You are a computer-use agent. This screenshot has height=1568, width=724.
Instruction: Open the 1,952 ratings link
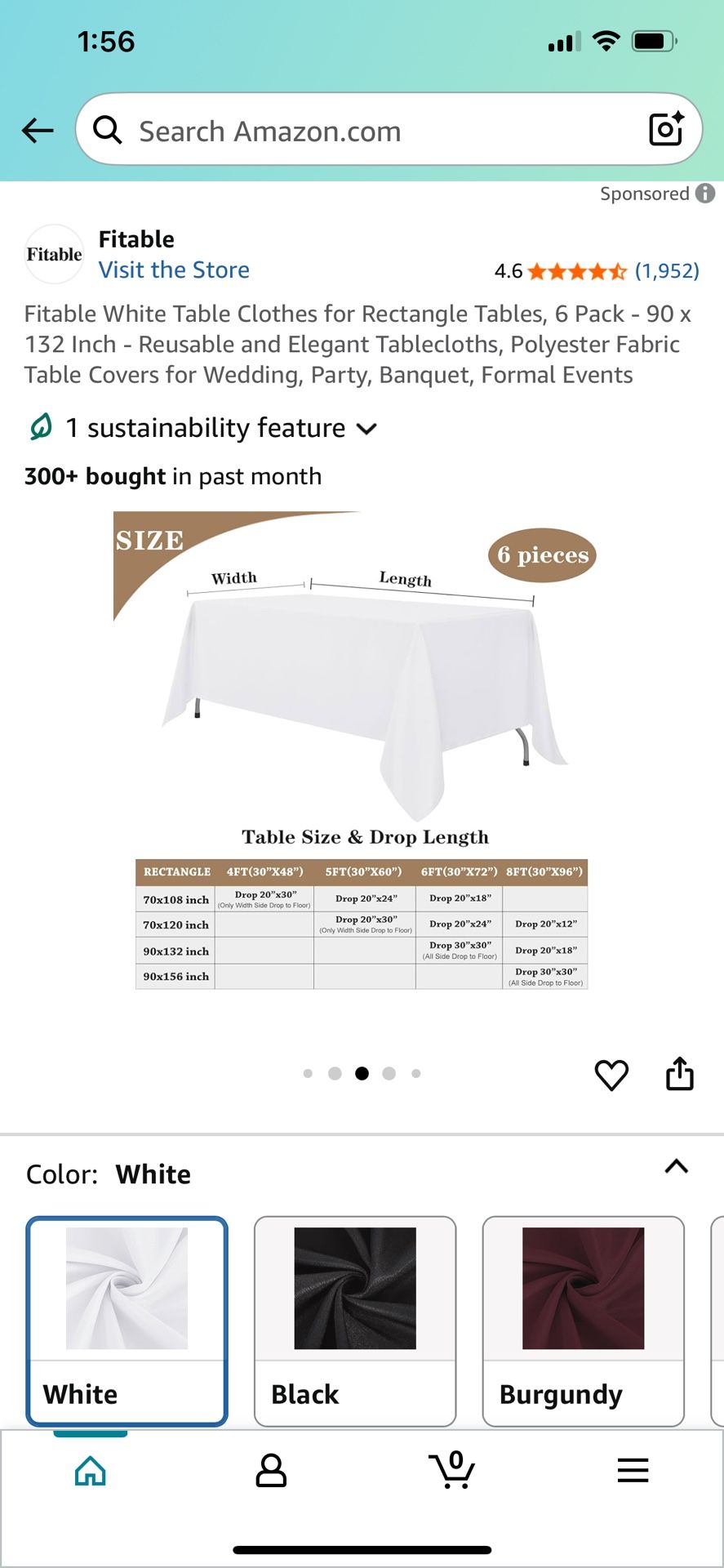[x=667, y=271]
